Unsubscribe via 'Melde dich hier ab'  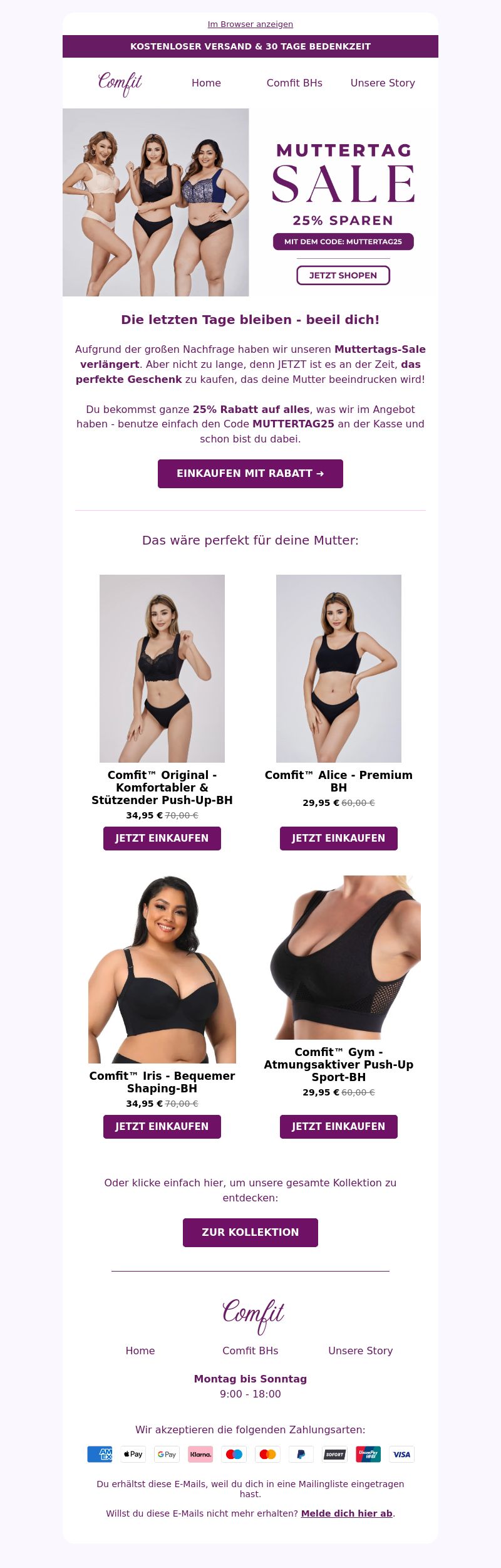[346, 1513]
